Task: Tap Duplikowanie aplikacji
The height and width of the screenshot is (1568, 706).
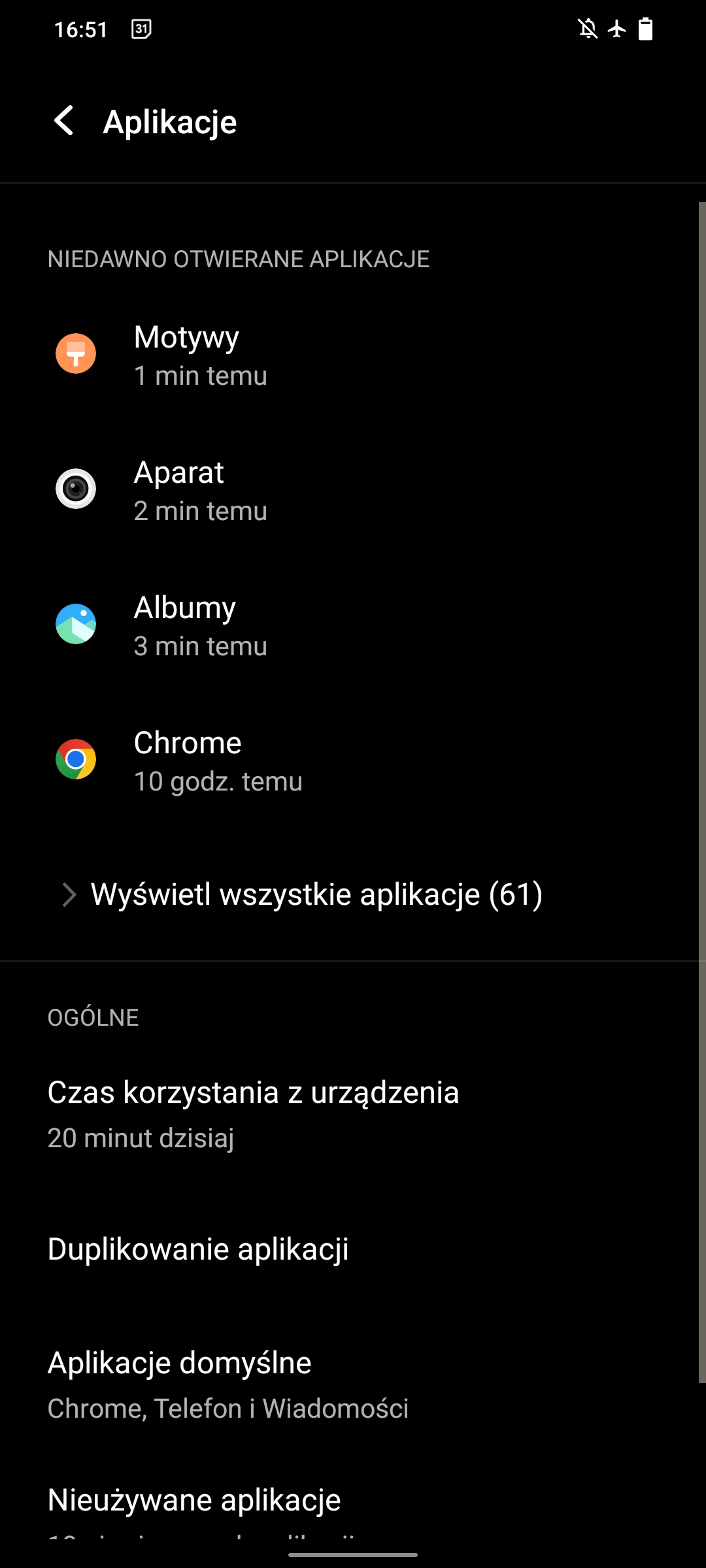Action: click(x=198, y=1249)
